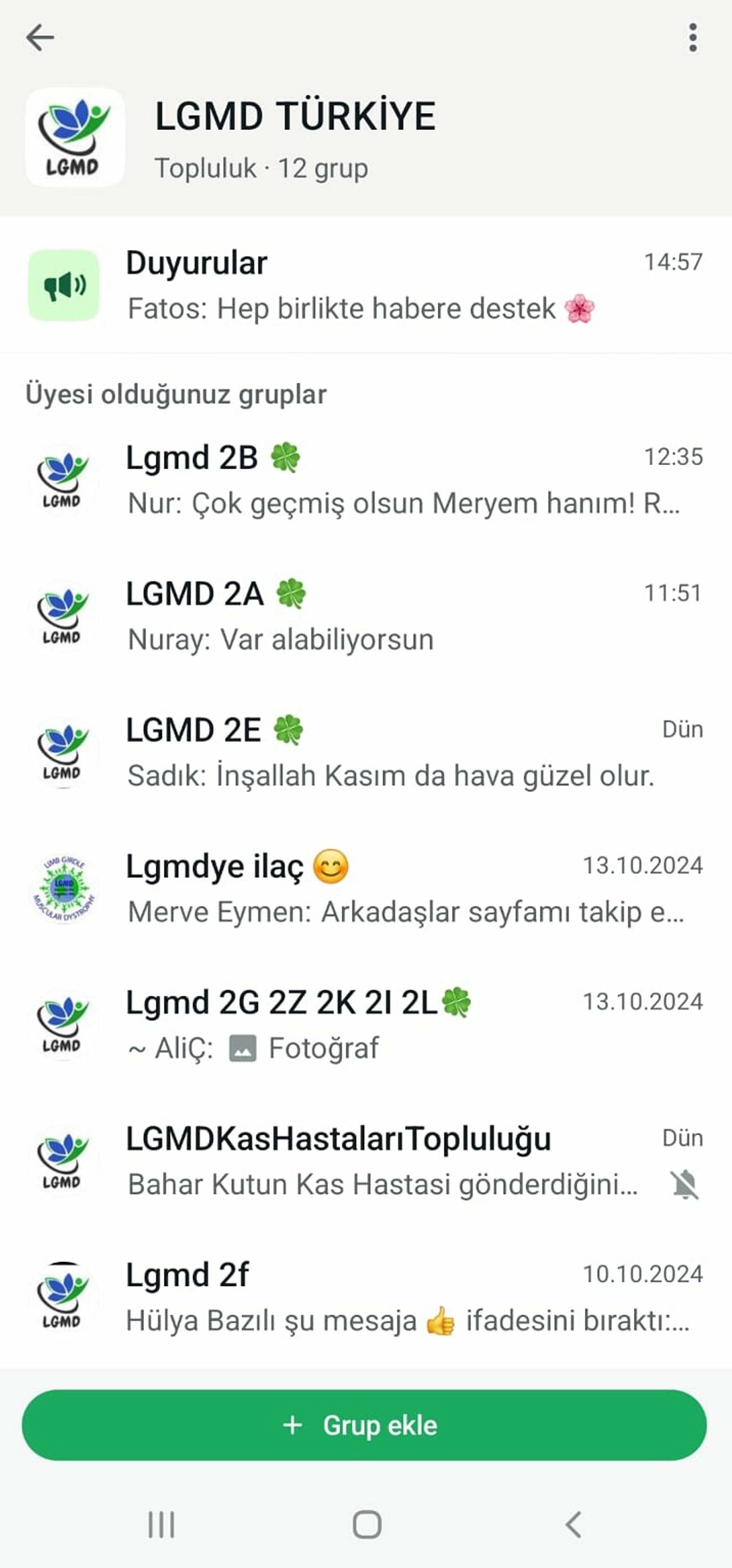Go to the home screen

367,1525
